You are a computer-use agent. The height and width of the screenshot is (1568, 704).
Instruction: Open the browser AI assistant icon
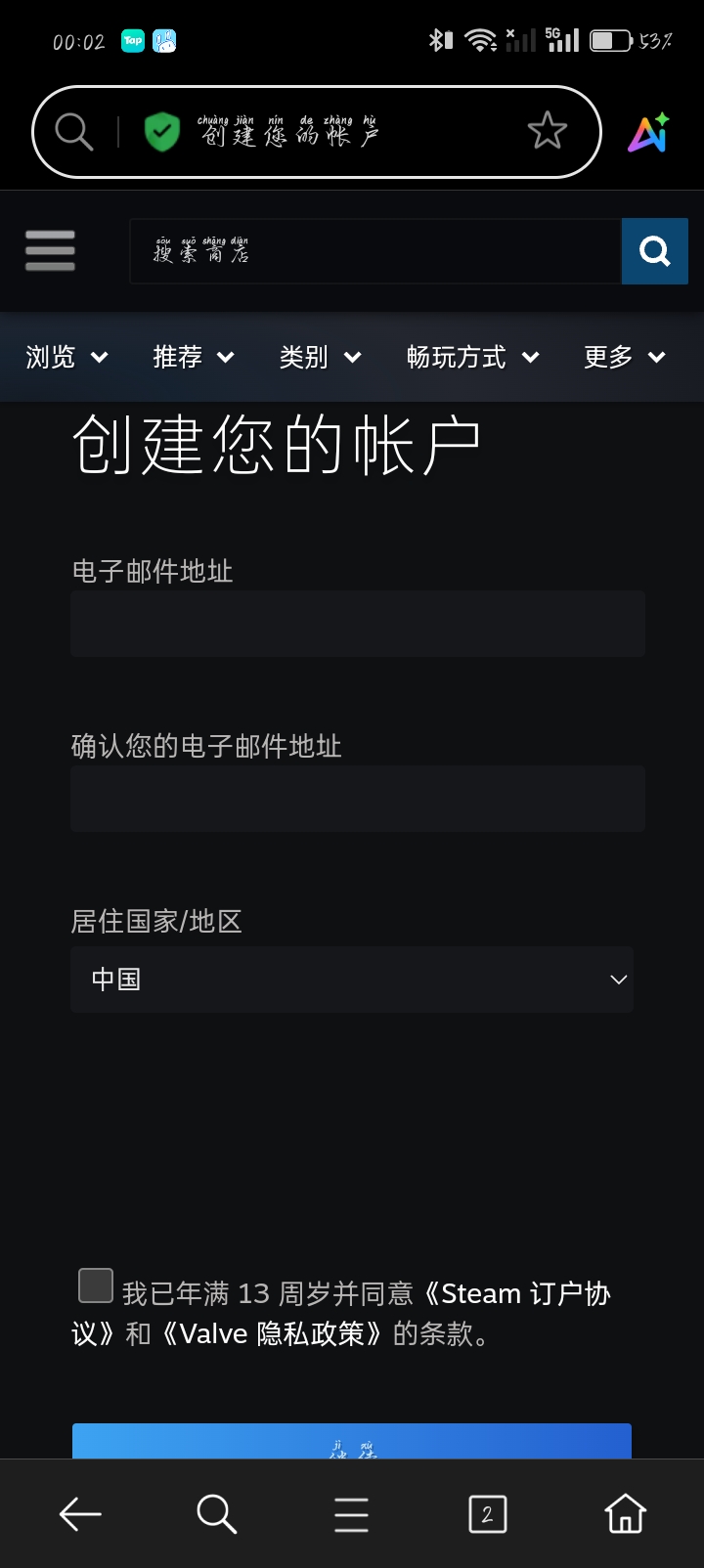coord(648,133)
